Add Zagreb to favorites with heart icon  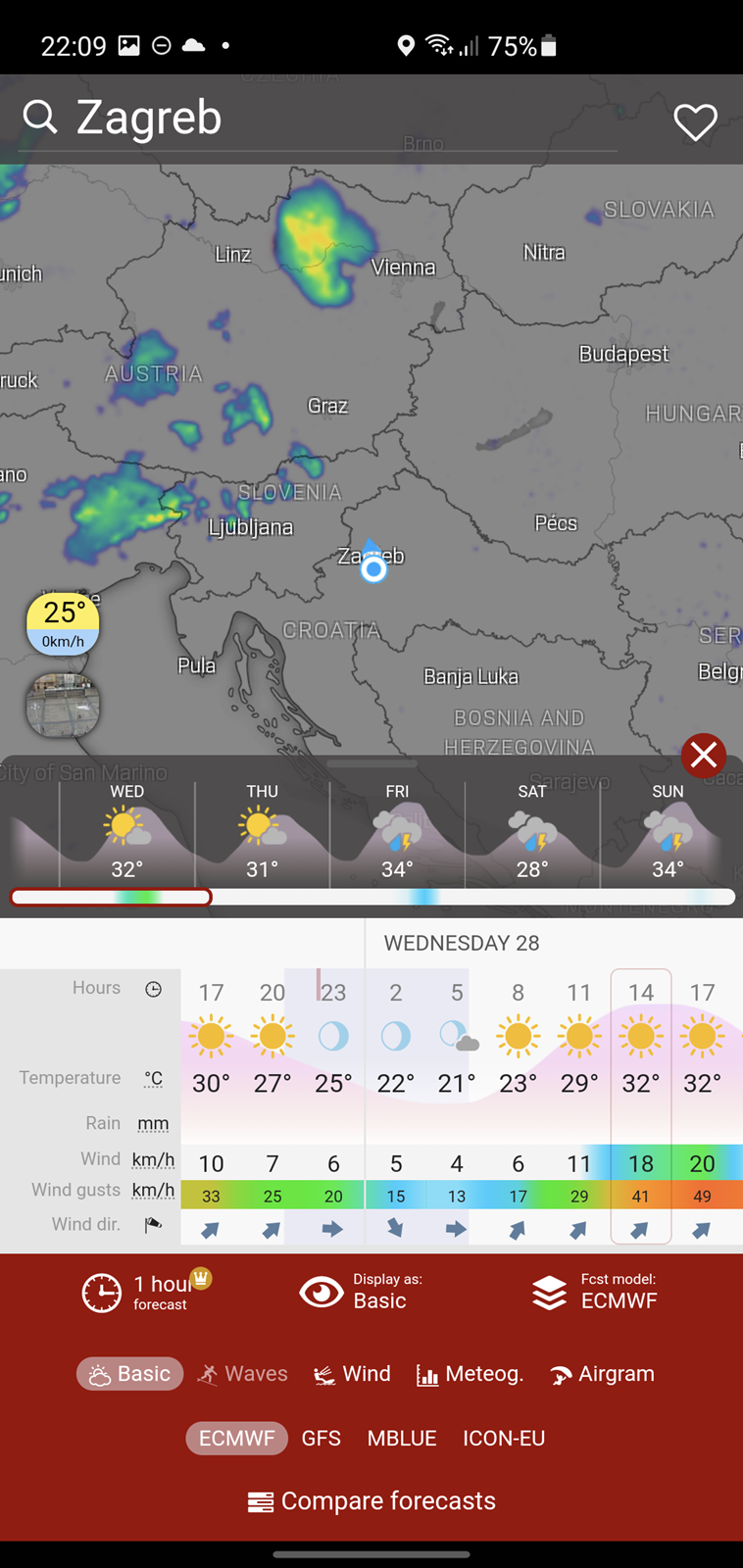pos(695,122)
